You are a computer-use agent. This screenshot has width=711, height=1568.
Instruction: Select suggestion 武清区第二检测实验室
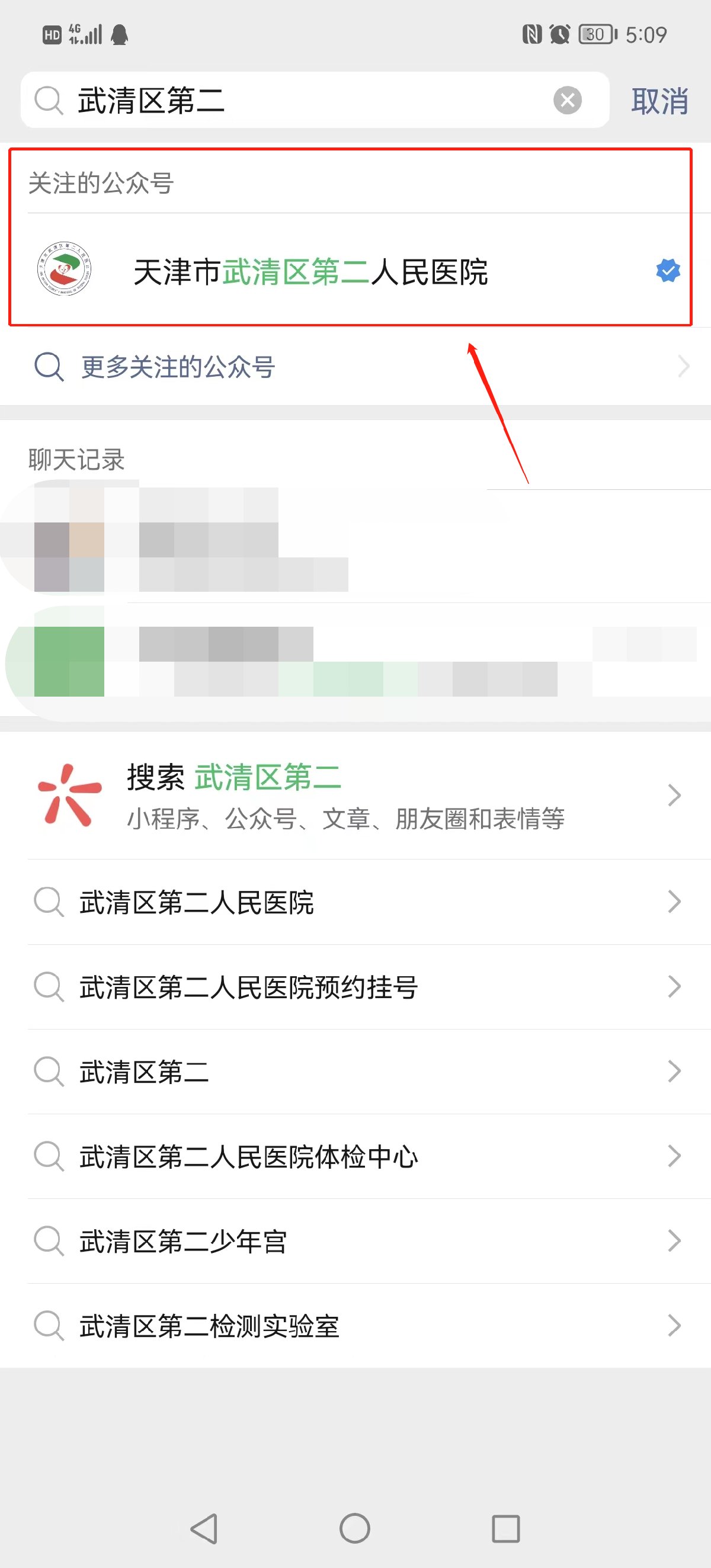pos(209,1325)
